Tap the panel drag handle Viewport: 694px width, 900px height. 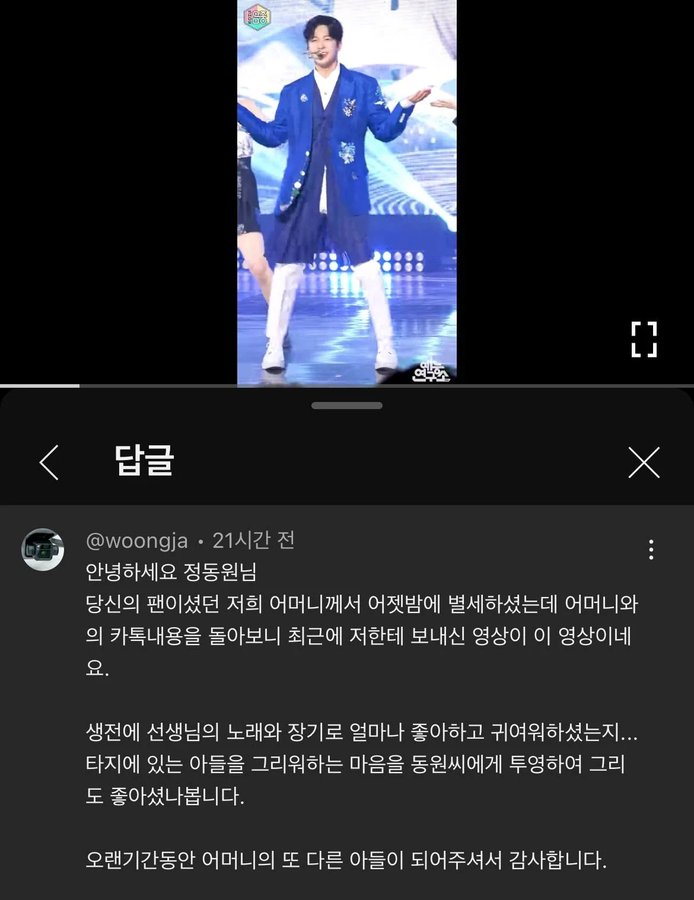click(x=346, y=406)
